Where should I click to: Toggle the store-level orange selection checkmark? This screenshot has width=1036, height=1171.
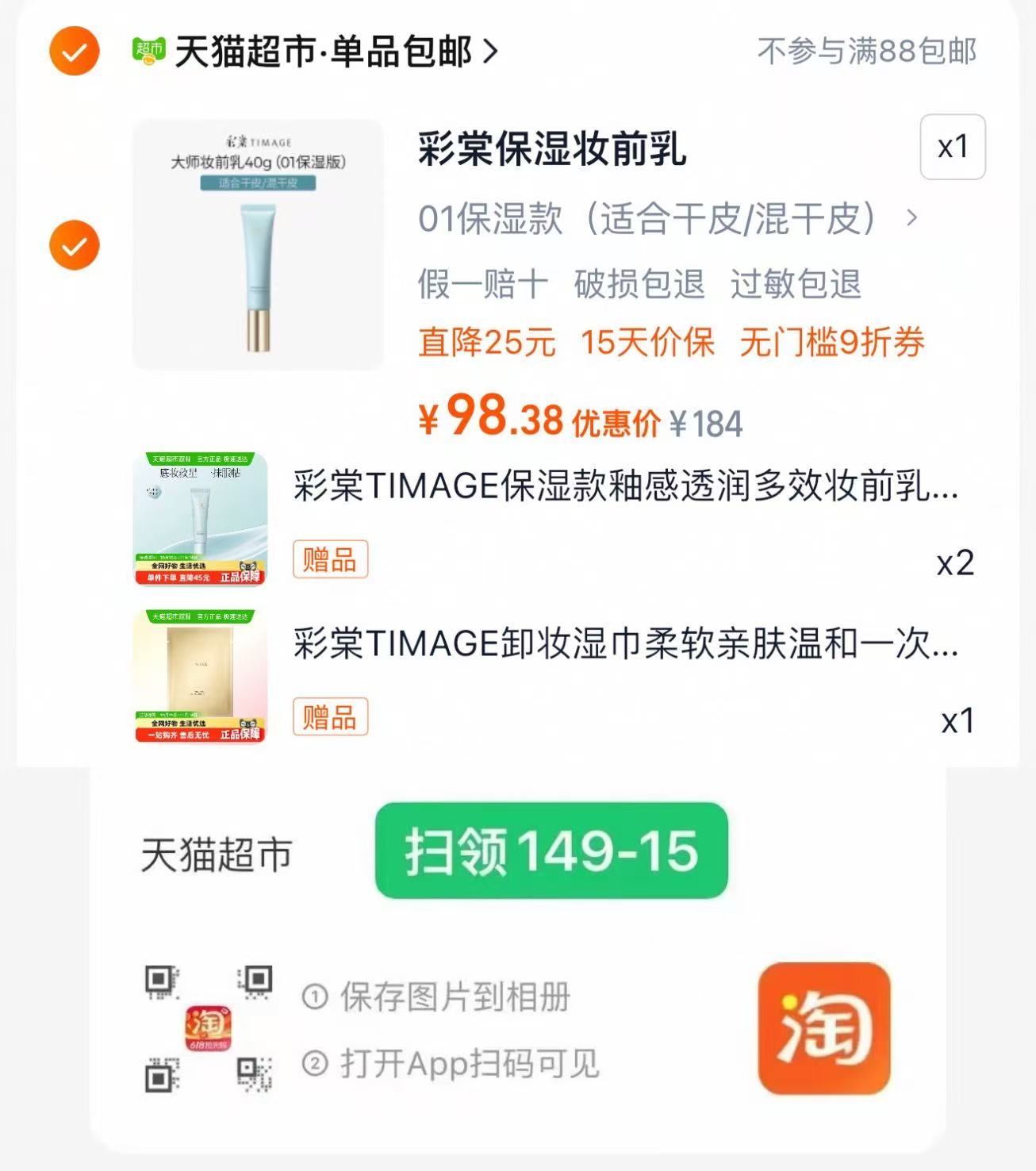coord(72,49)
